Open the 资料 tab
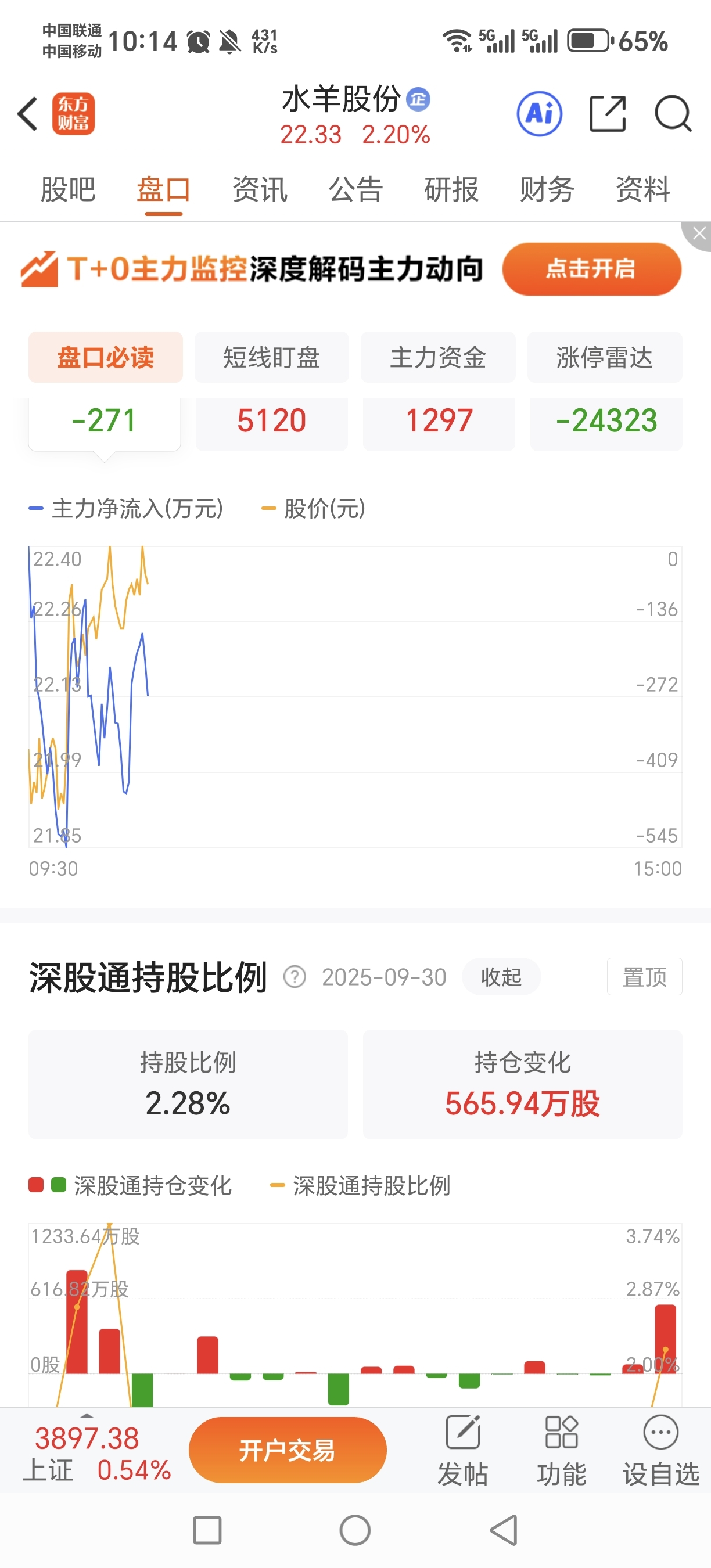Image resolution: width=711 pixels, height=1568 pixels. tap(643, 189)
